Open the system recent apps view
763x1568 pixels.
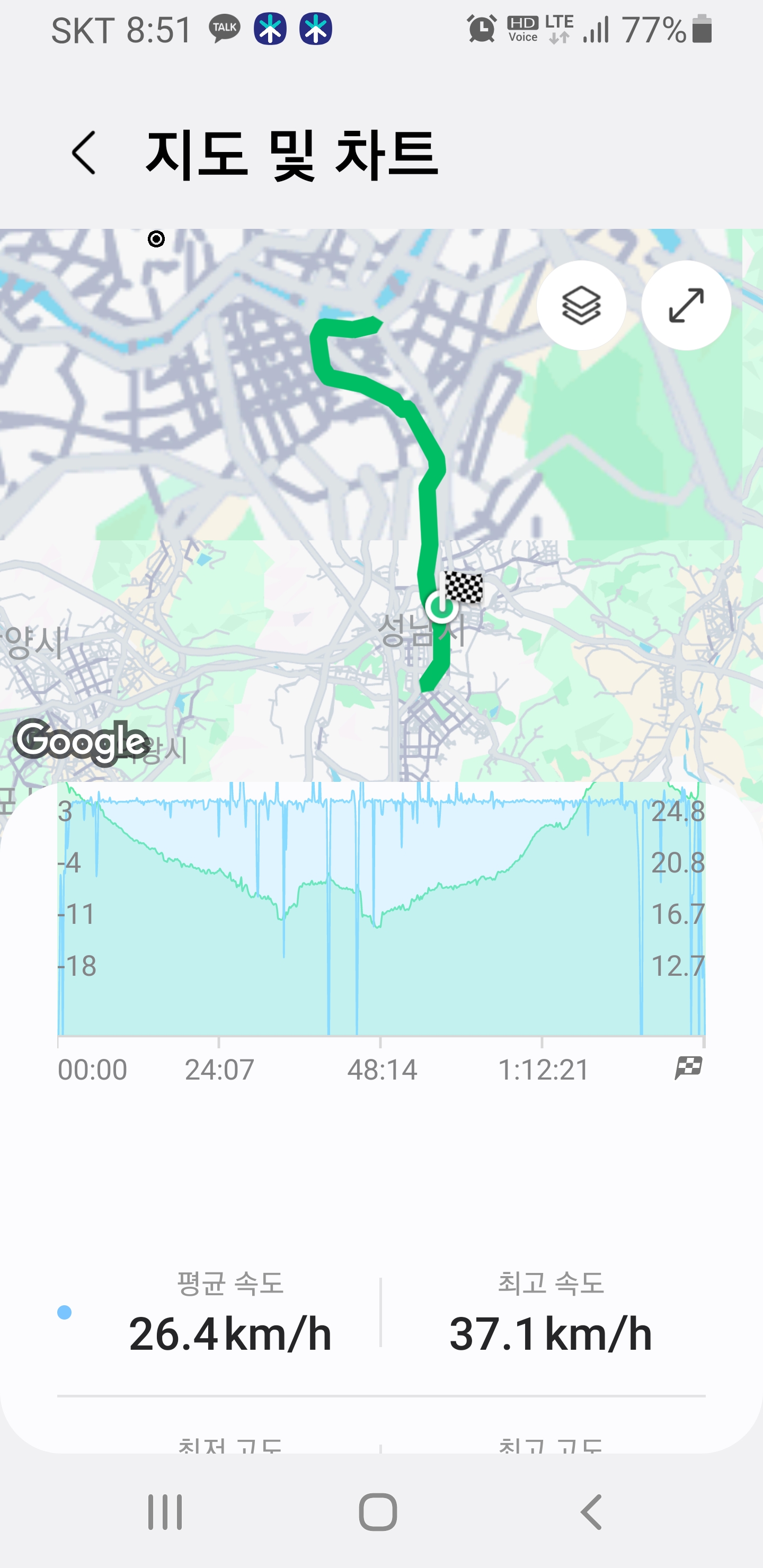click(x=165, y=1512)
